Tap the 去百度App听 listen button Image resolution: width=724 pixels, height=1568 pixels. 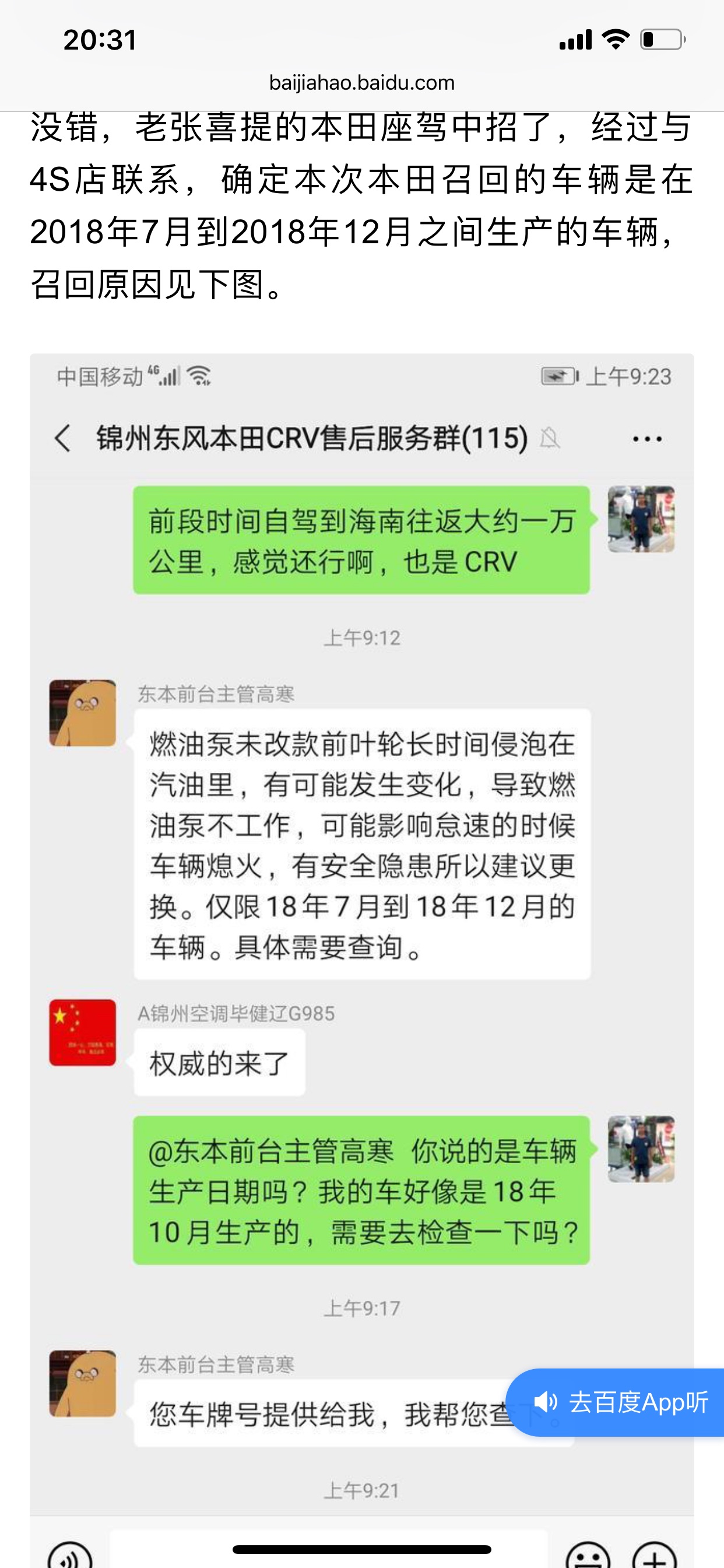pyautogui.click(x=616, y=1402)
